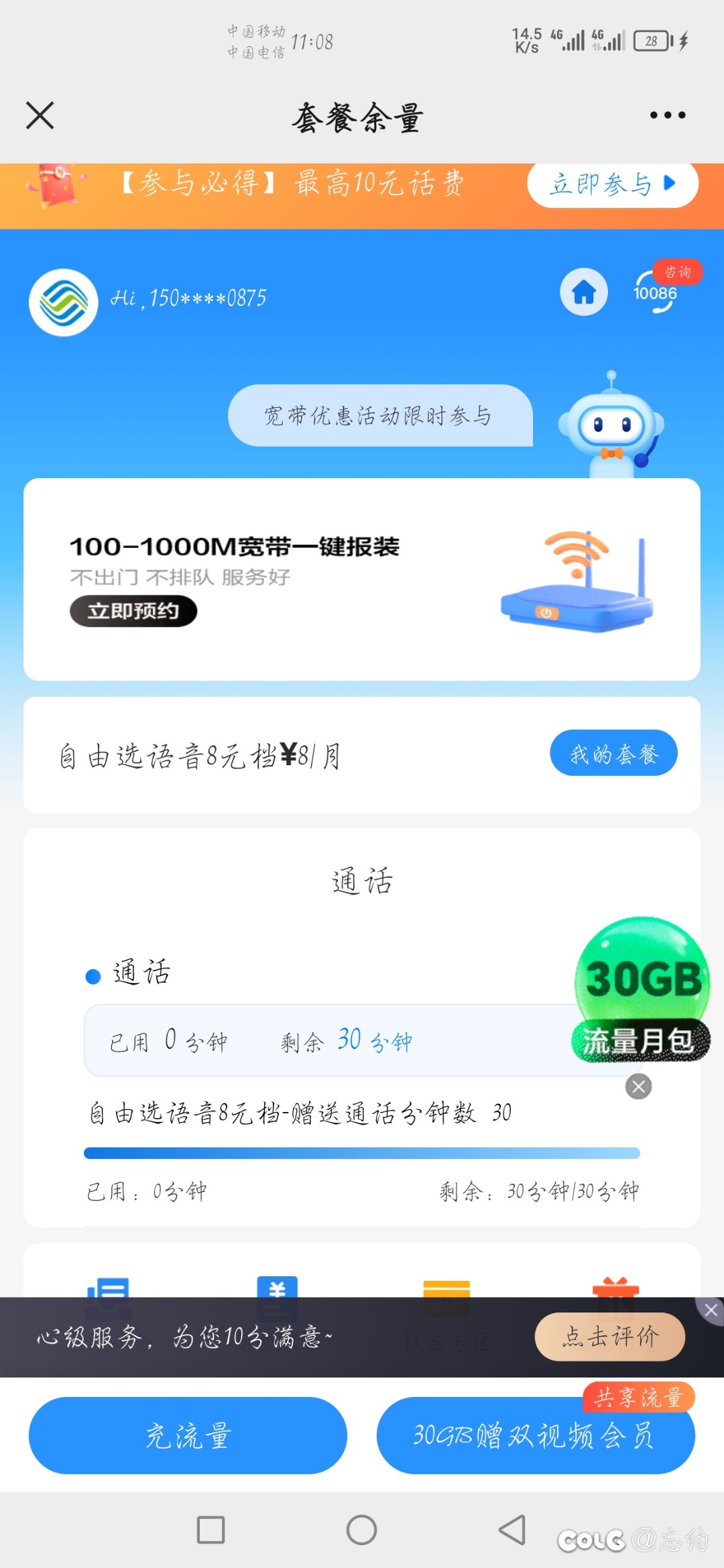Tap 点击评价 to rate service
Viewport: 724px width, 1568px height.
click(610, 1337)
